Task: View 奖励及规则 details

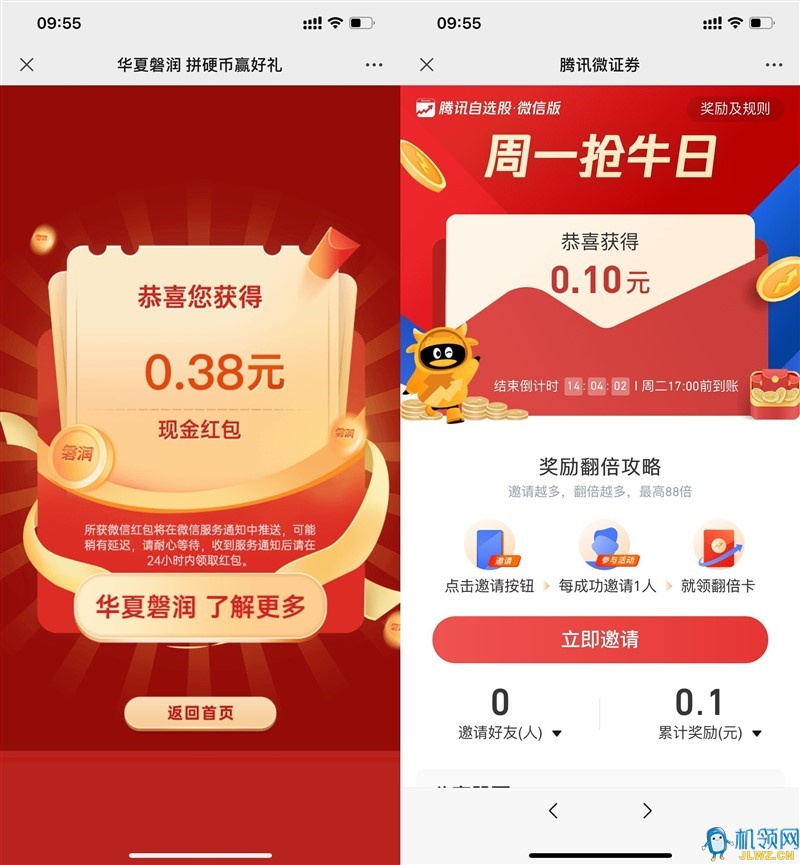Action: (735, 108)
